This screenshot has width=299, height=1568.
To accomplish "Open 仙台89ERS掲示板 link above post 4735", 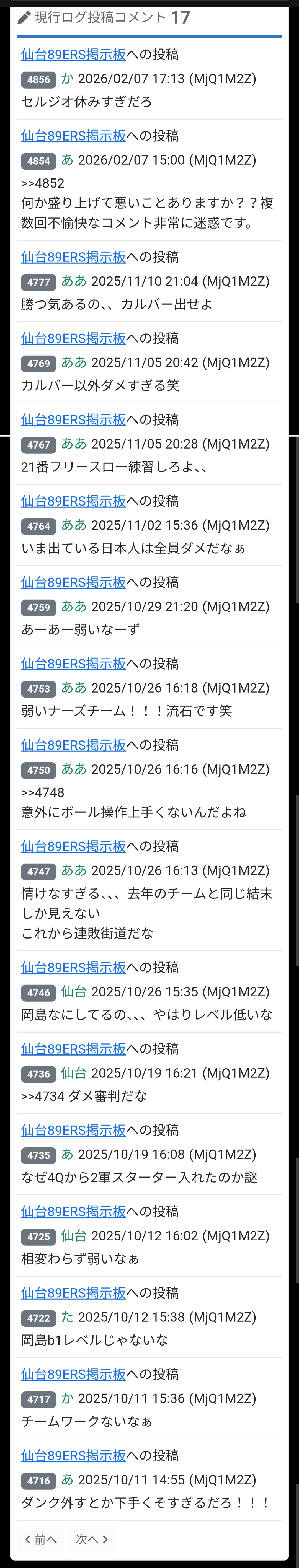I will (73, 1130).
